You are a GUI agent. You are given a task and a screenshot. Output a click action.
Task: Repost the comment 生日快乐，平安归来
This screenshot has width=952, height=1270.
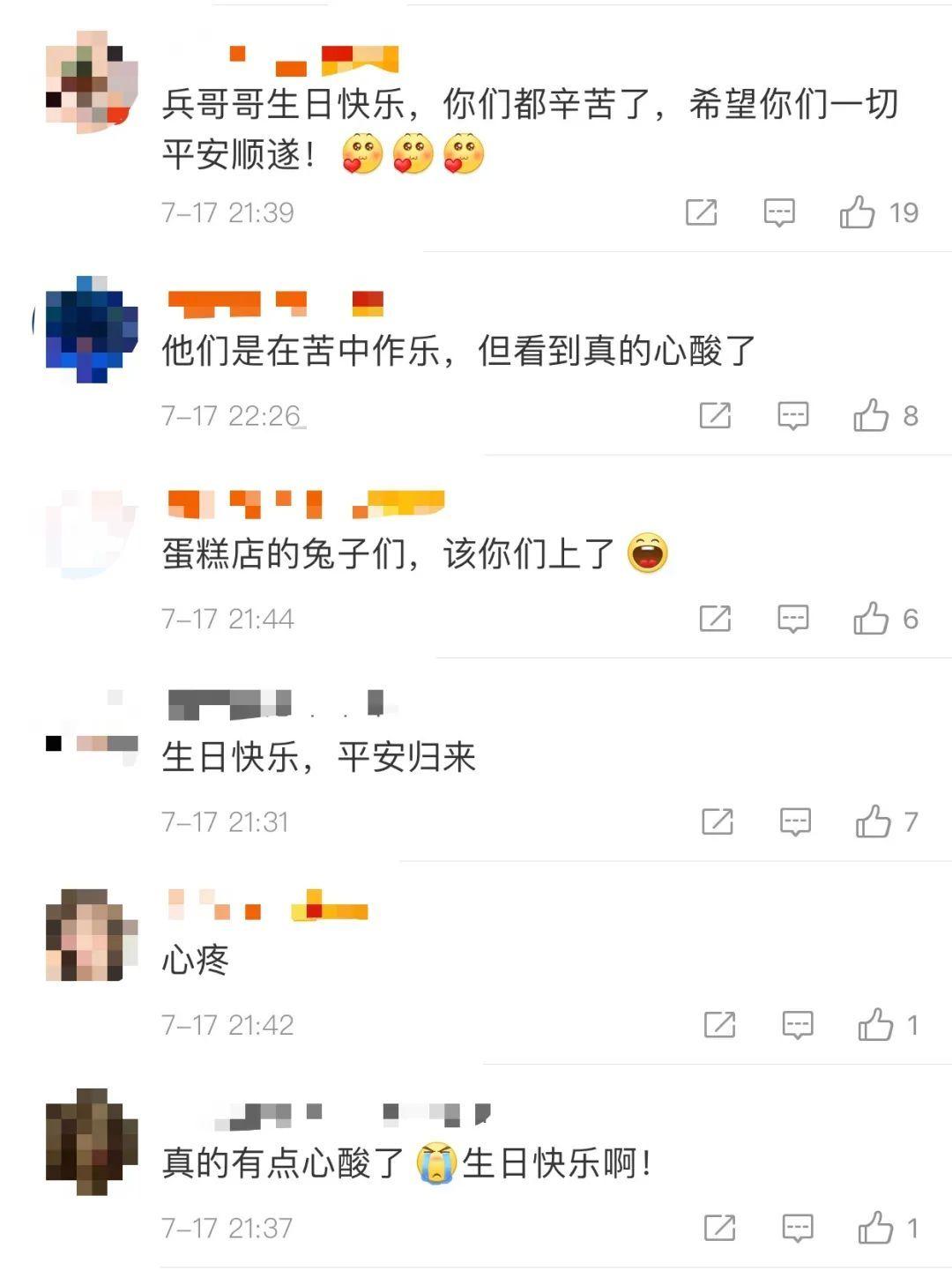tap(718, 821)
